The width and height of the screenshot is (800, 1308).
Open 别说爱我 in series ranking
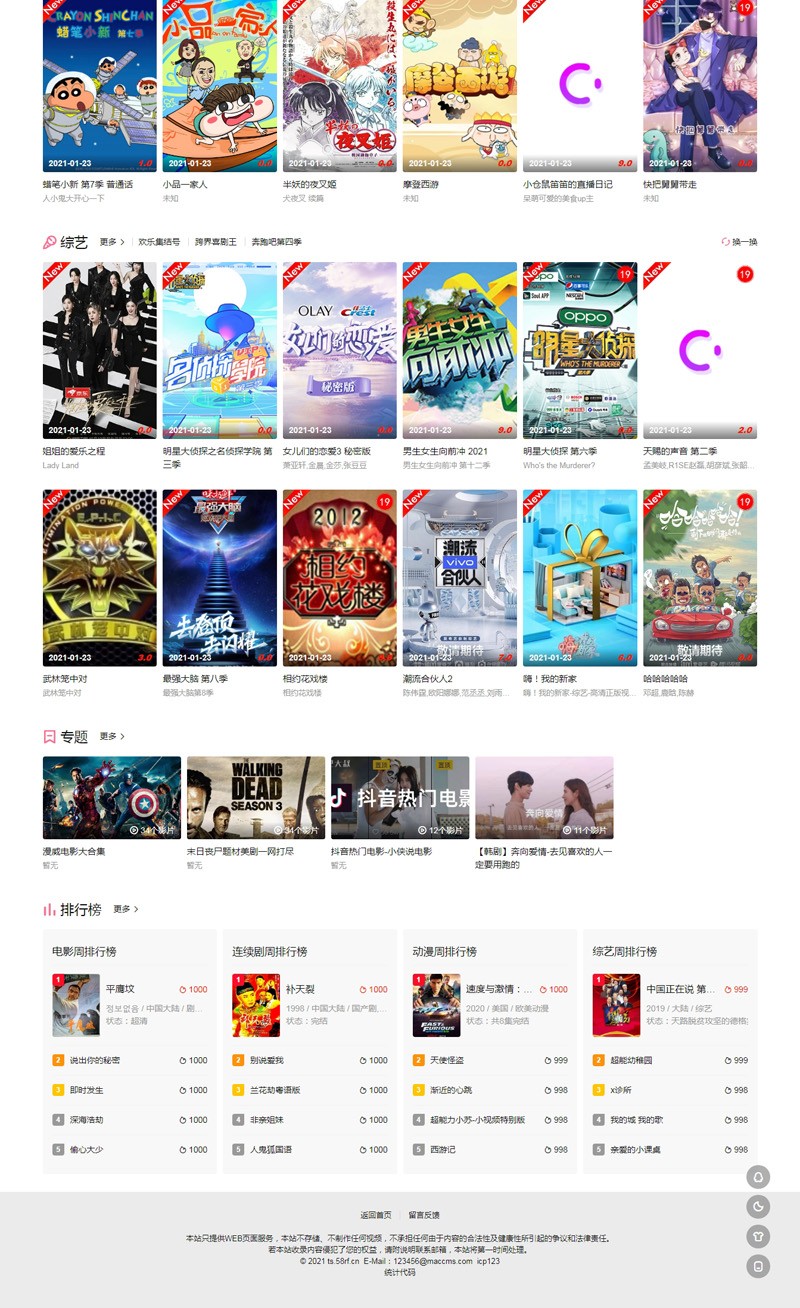266,1060
